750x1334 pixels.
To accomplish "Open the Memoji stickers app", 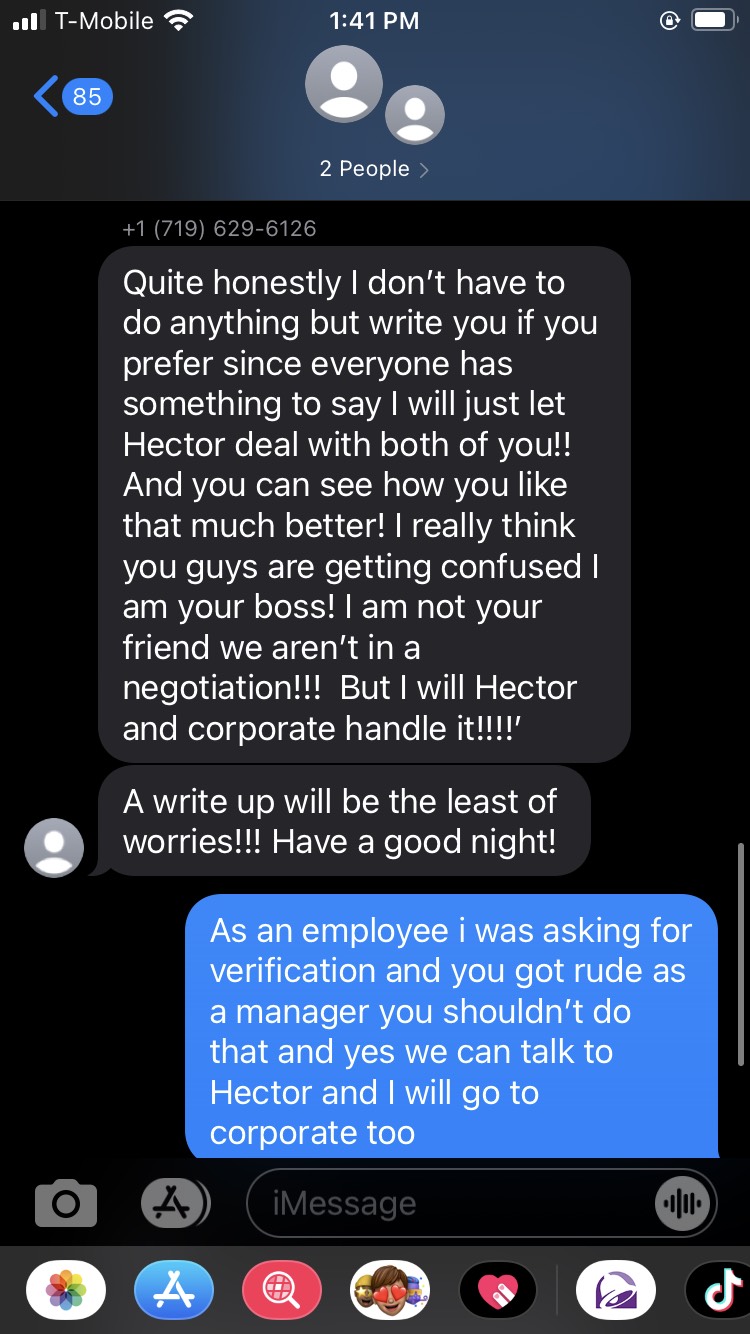I will (390, 1292).
